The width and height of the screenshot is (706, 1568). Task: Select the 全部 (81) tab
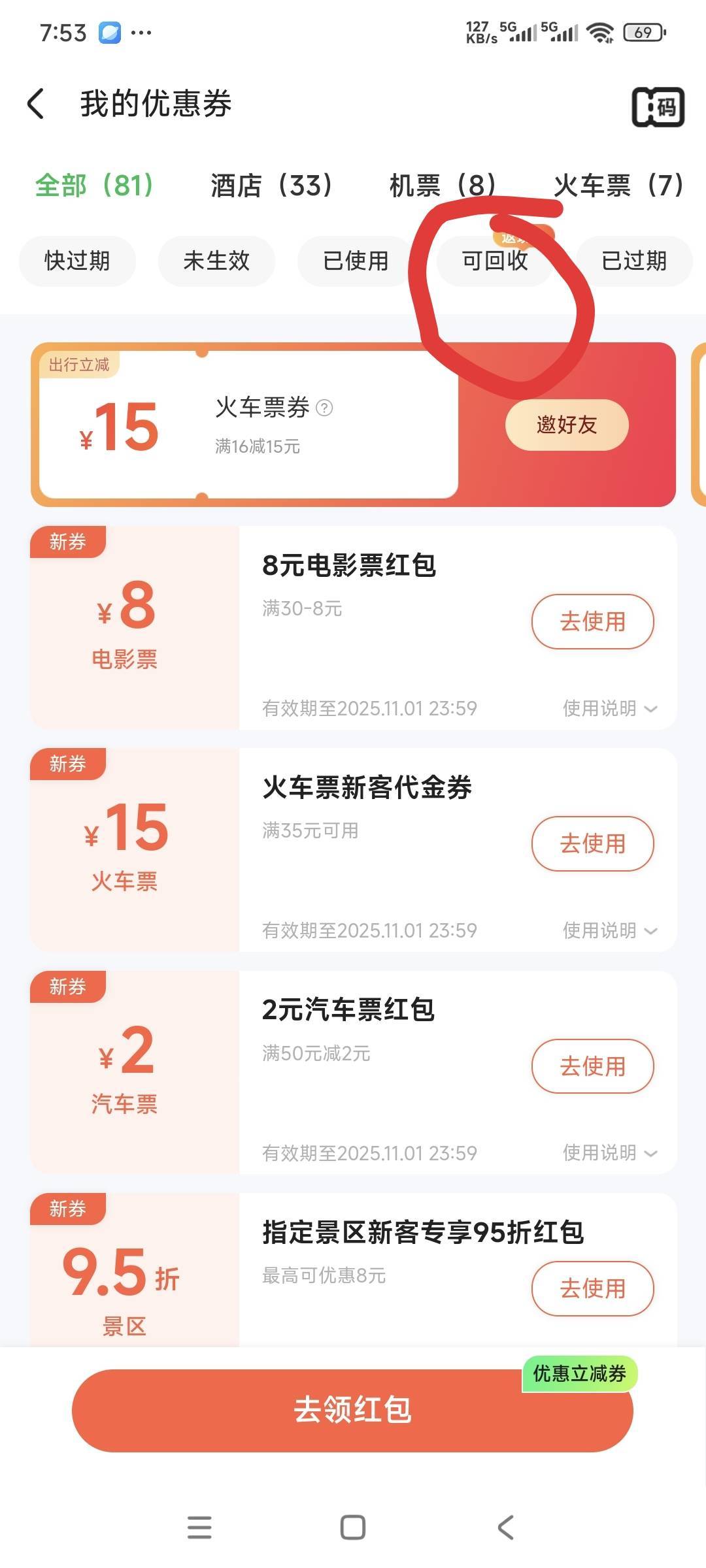(94, 186)
